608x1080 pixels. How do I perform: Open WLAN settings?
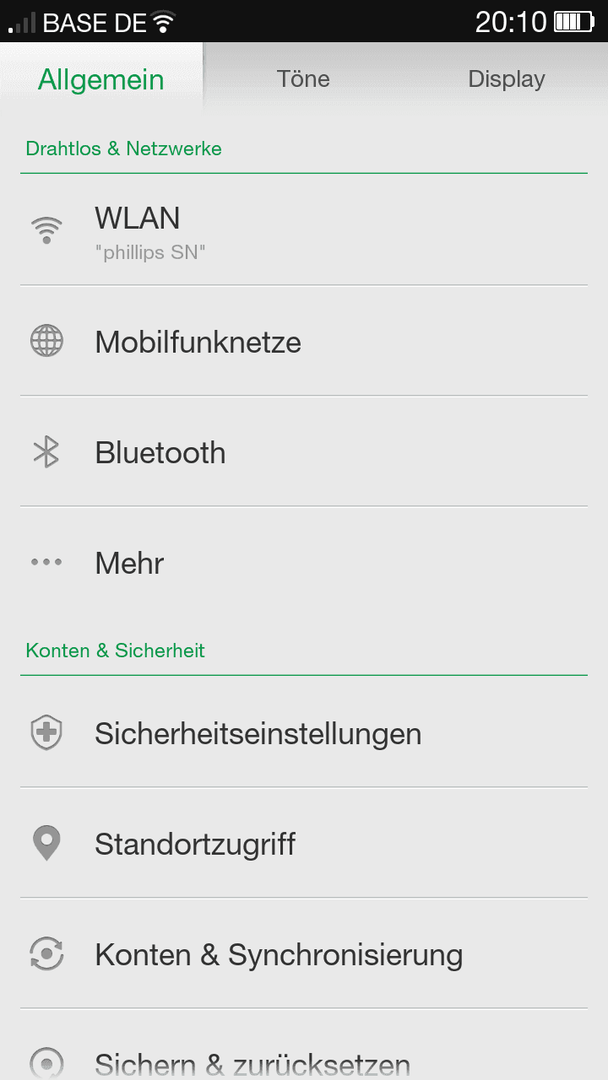click(304, 230)
